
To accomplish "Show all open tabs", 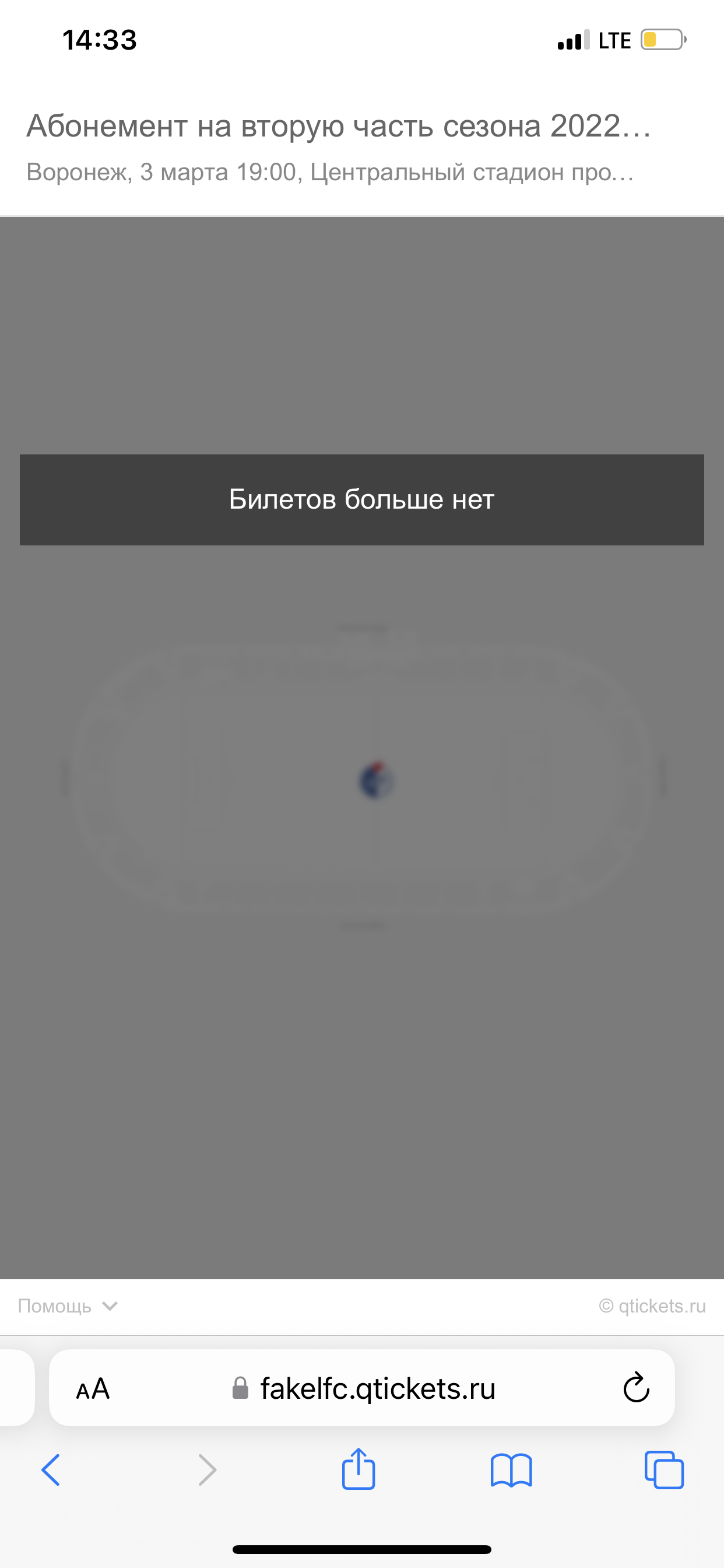I will tap(664, 1471).
